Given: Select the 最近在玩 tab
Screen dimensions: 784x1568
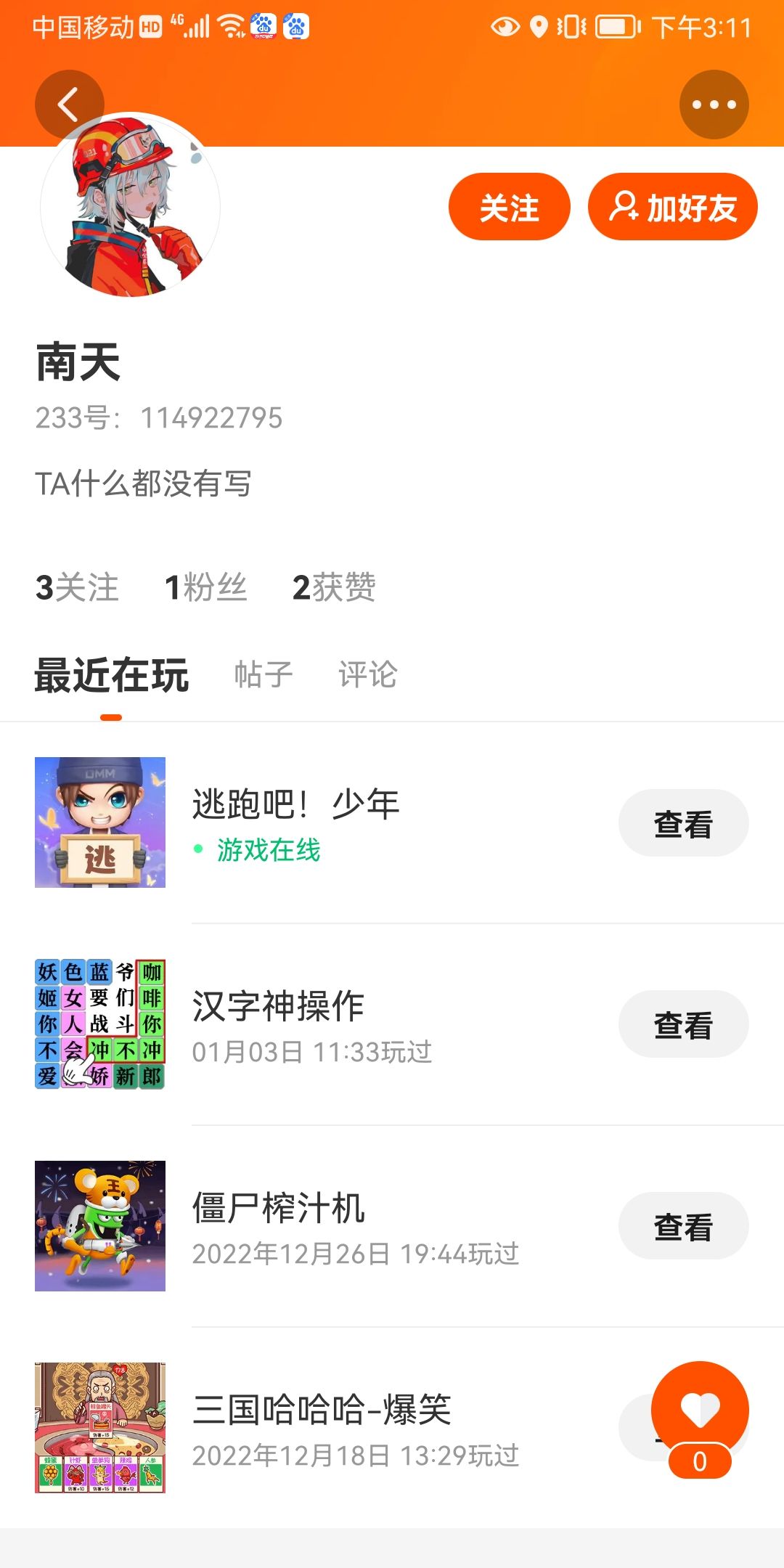Looking at the screenshot, I should pos(111,675).
